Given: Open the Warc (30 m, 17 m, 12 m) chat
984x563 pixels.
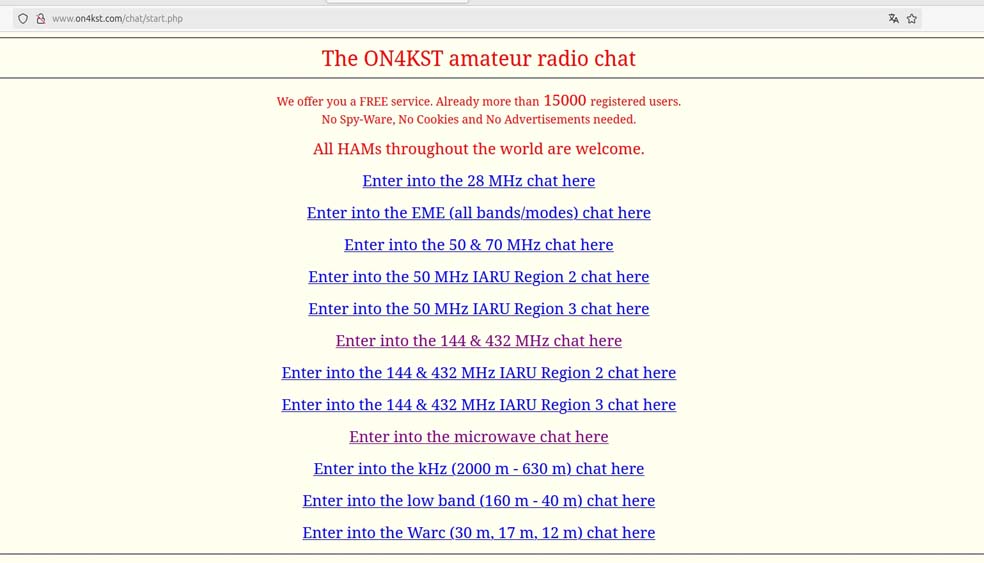Looking at the screenshot, I should (478, 533).
